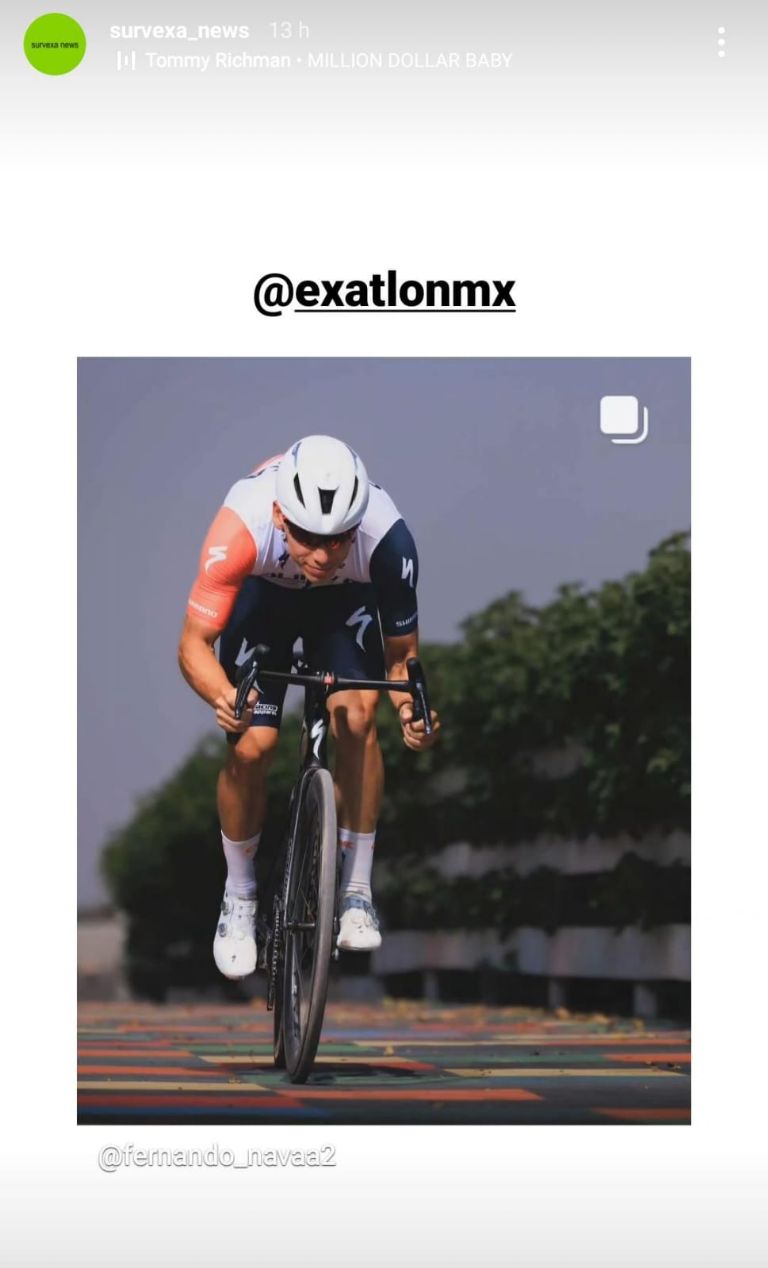Open the shared cyclist post
Image resolution: width=768 pixels, height=1268 pixels.
[x=384, y=740]
